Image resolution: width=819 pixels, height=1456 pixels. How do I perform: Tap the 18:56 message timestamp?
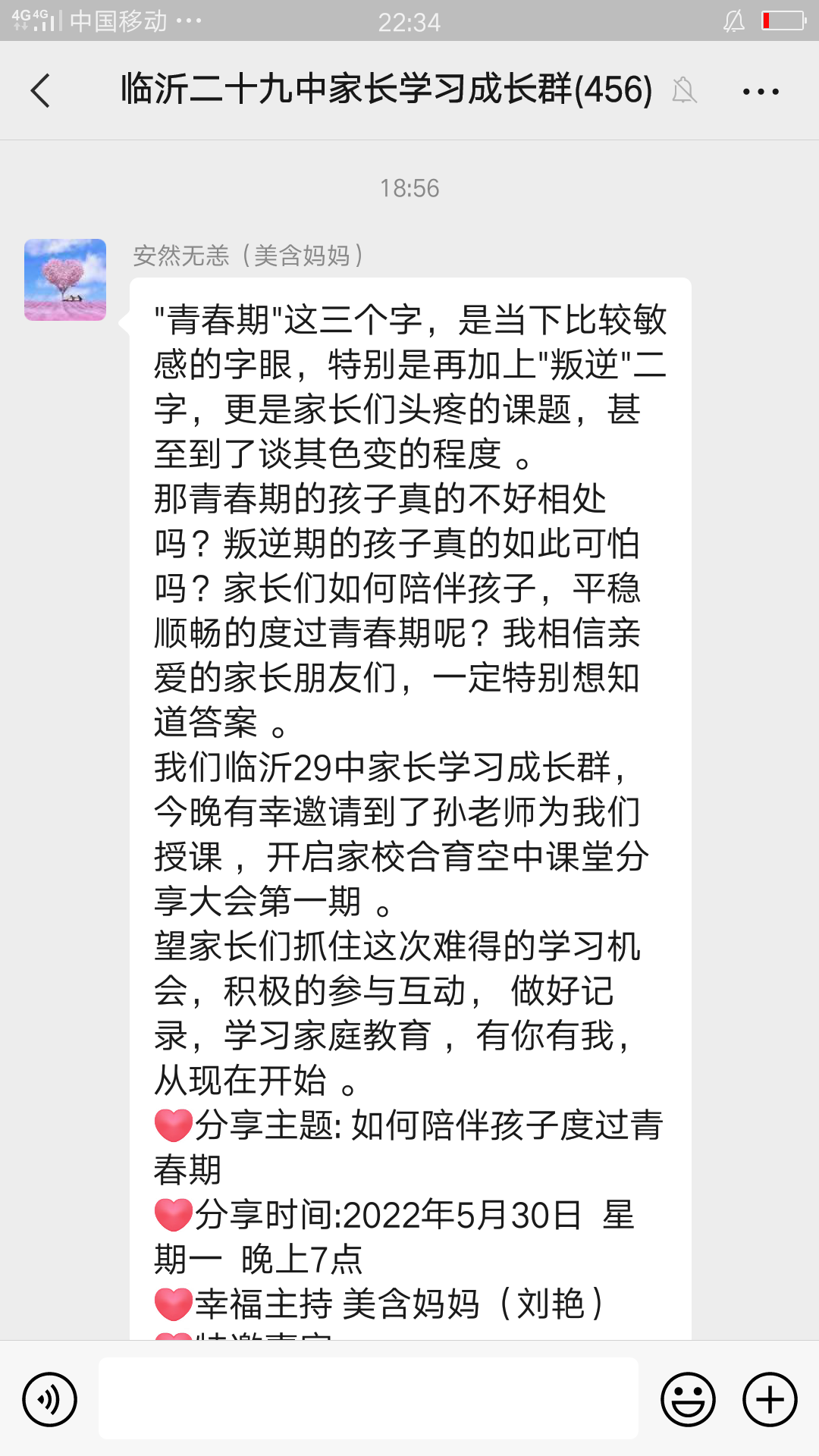[x=409, y=190]
